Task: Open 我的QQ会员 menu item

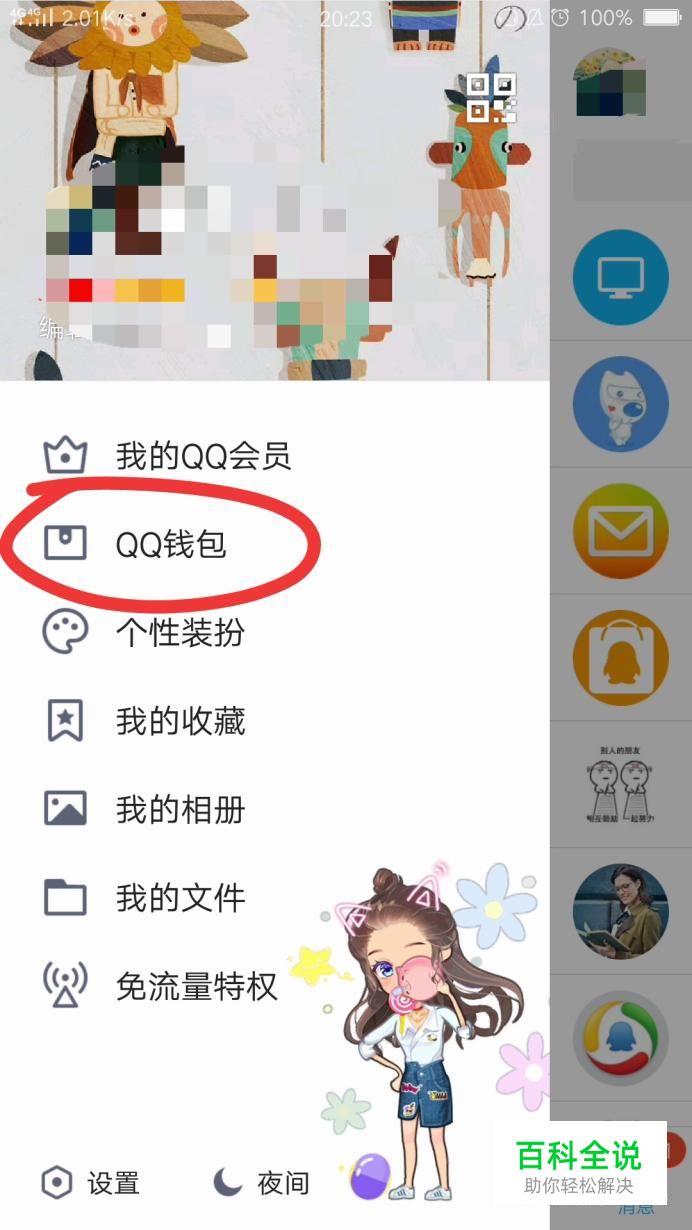Action: point(202,457)
